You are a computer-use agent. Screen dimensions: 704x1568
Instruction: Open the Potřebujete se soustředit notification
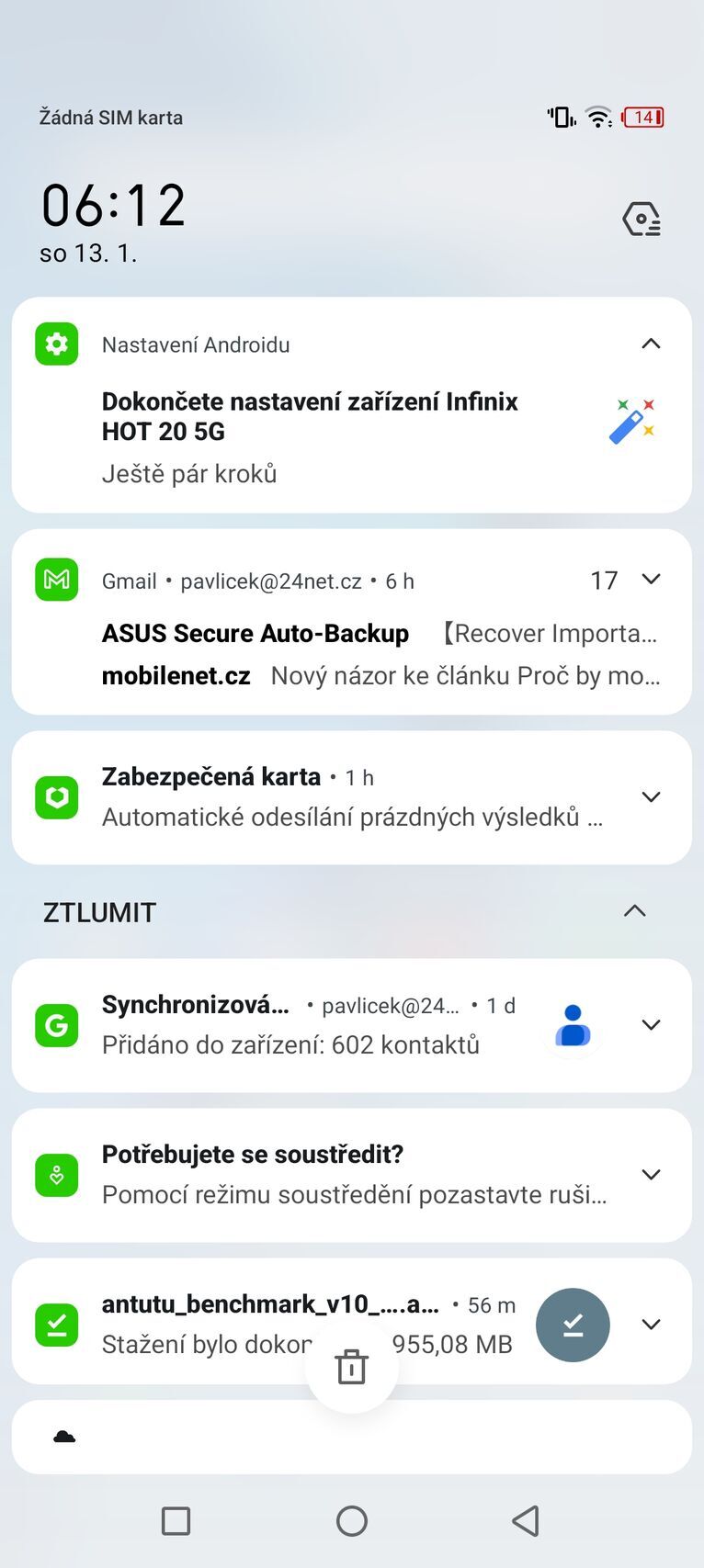click(x=349, y=1175)
